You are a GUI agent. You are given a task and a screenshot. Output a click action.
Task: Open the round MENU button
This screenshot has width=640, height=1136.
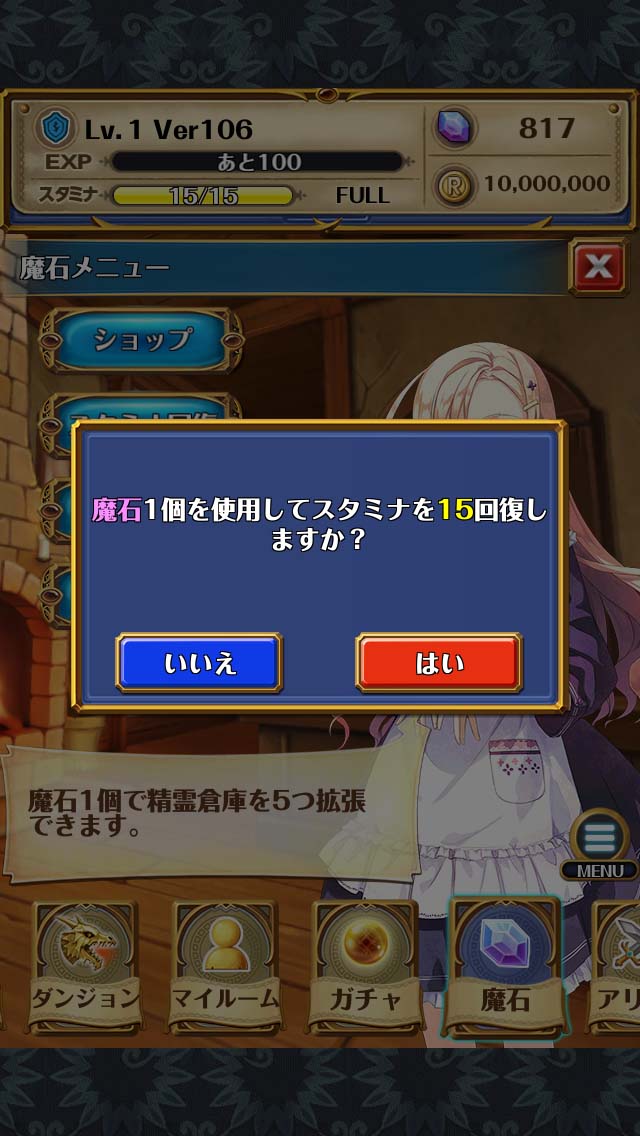[599, 840]
